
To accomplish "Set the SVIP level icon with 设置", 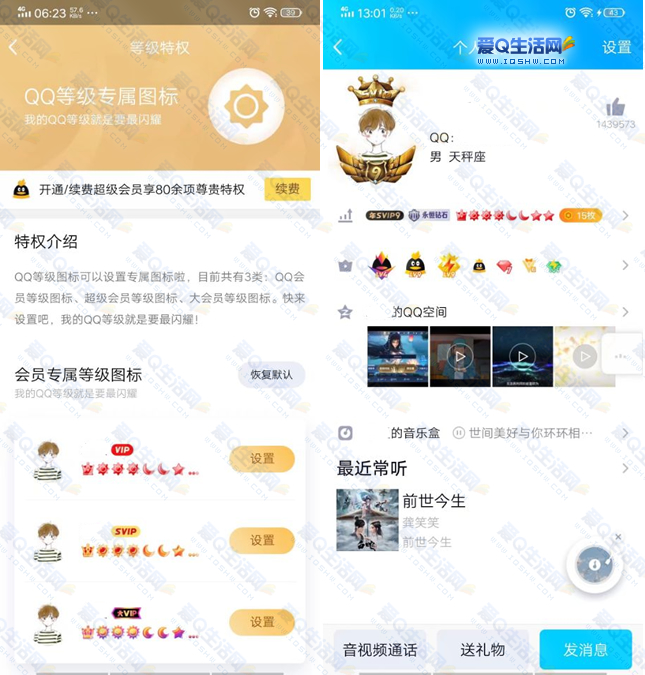I will (262, 540).
